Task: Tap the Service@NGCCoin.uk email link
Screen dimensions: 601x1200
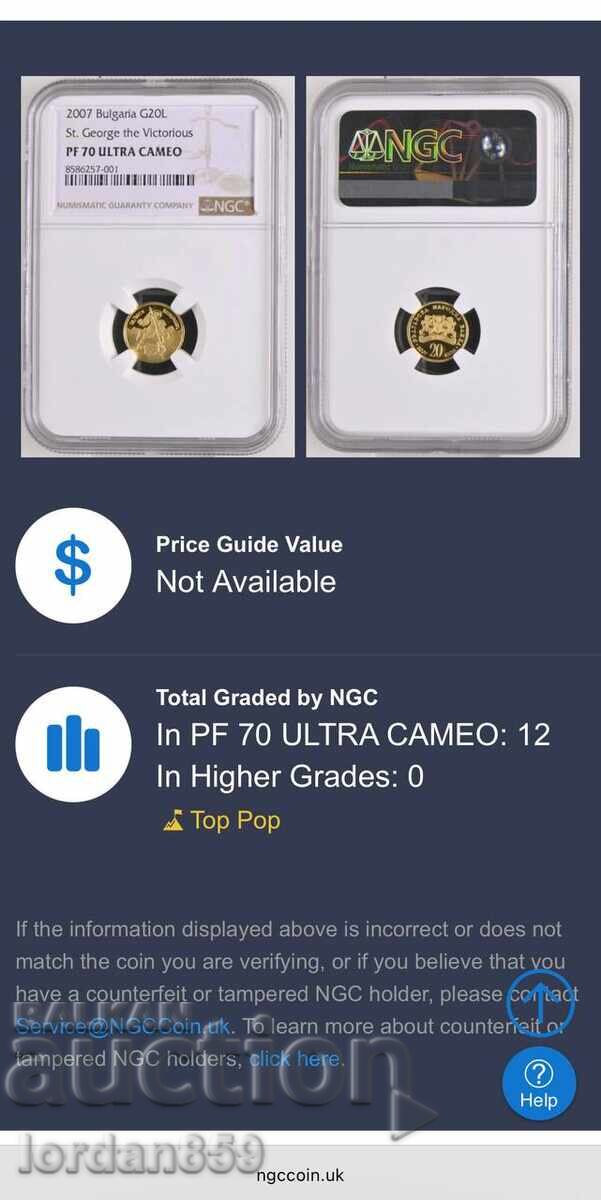Action: (123, 1026)
